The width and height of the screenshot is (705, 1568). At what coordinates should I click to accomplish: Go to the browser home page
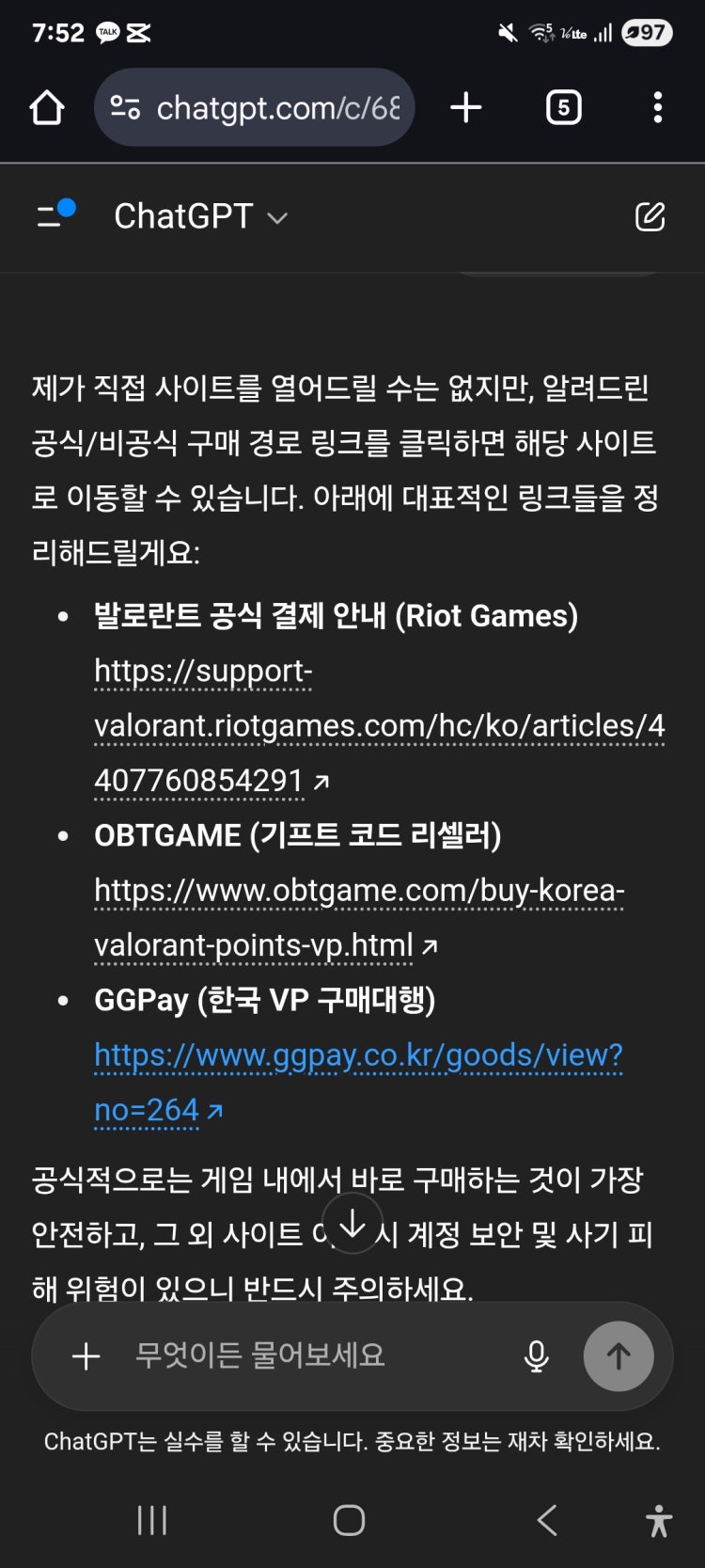(47, 108)
